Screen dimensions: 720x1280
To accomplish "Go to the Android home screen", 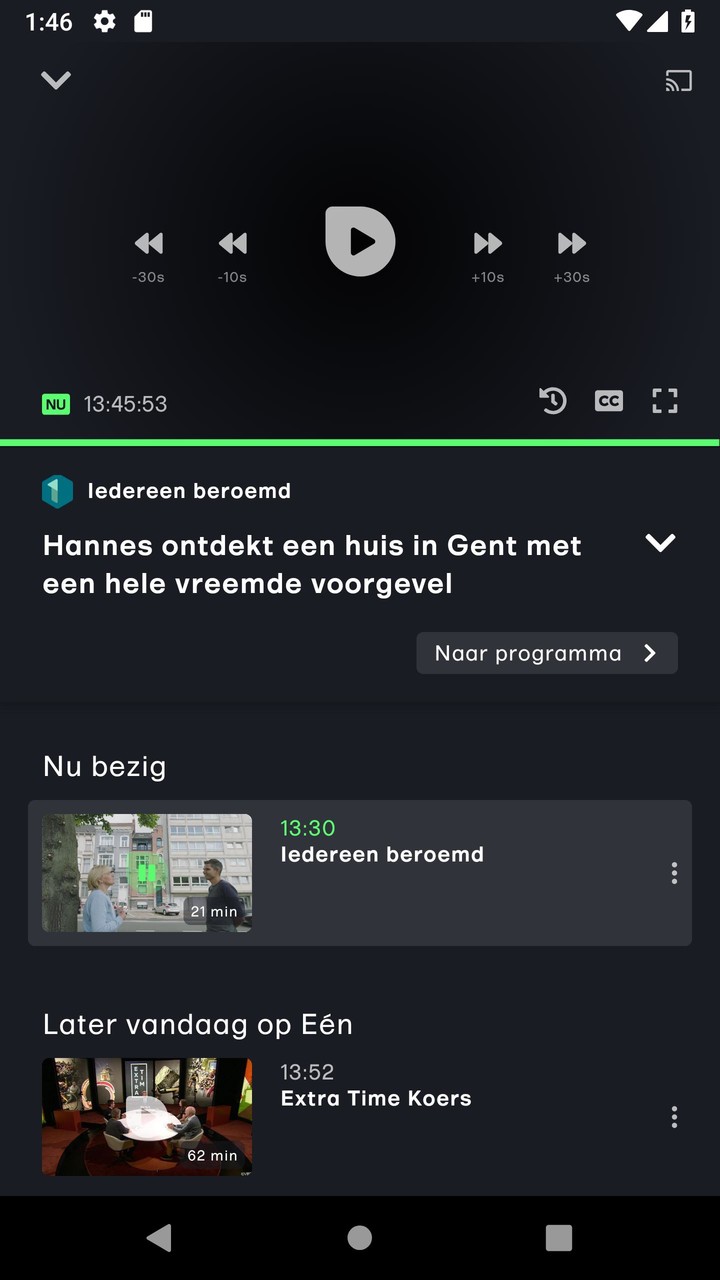I will pyautogui.click(x=360, y=1237).
